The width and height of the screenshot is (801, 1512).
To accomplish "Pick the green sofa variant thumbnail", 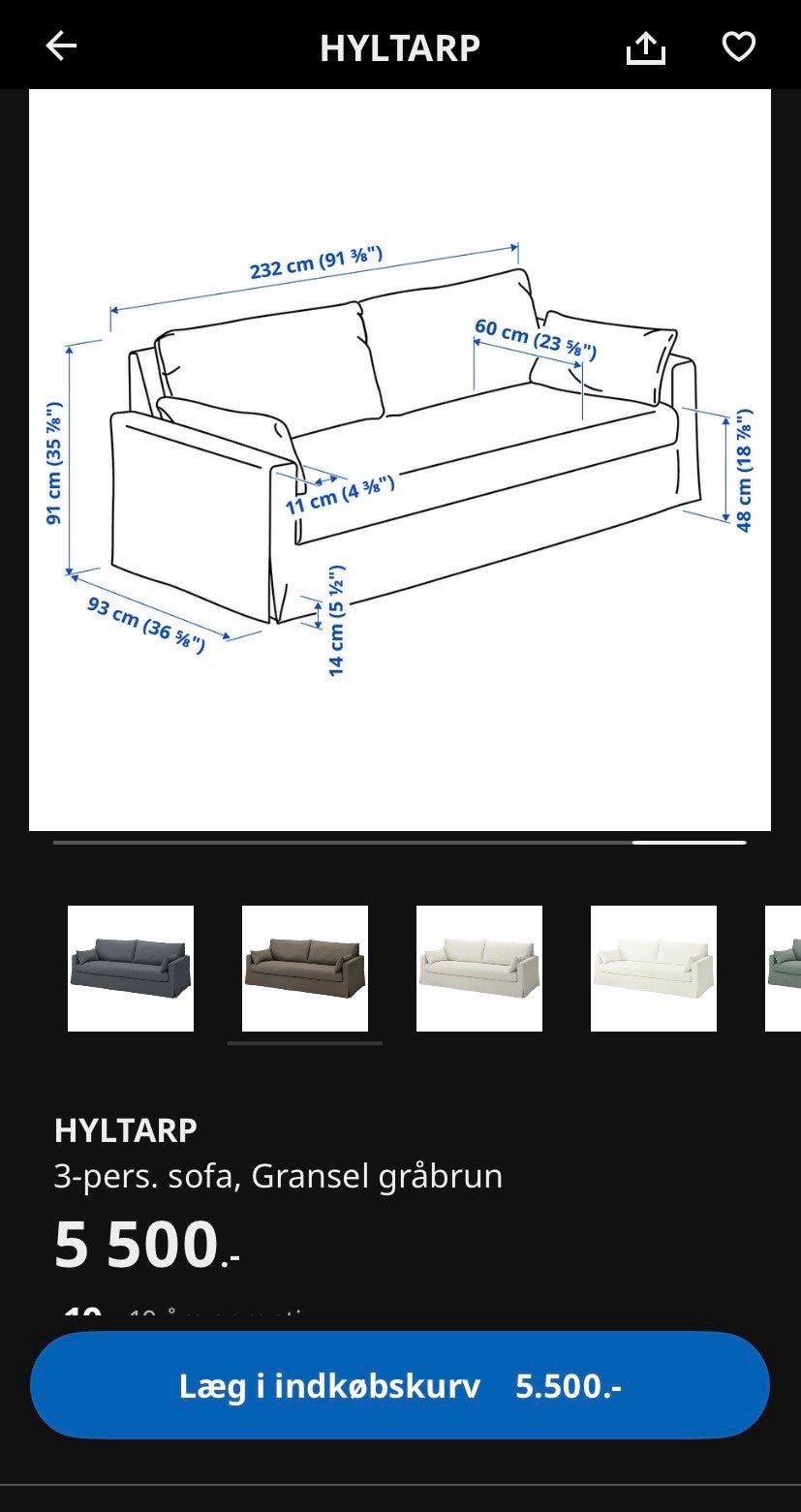I will tap(784, 969).
